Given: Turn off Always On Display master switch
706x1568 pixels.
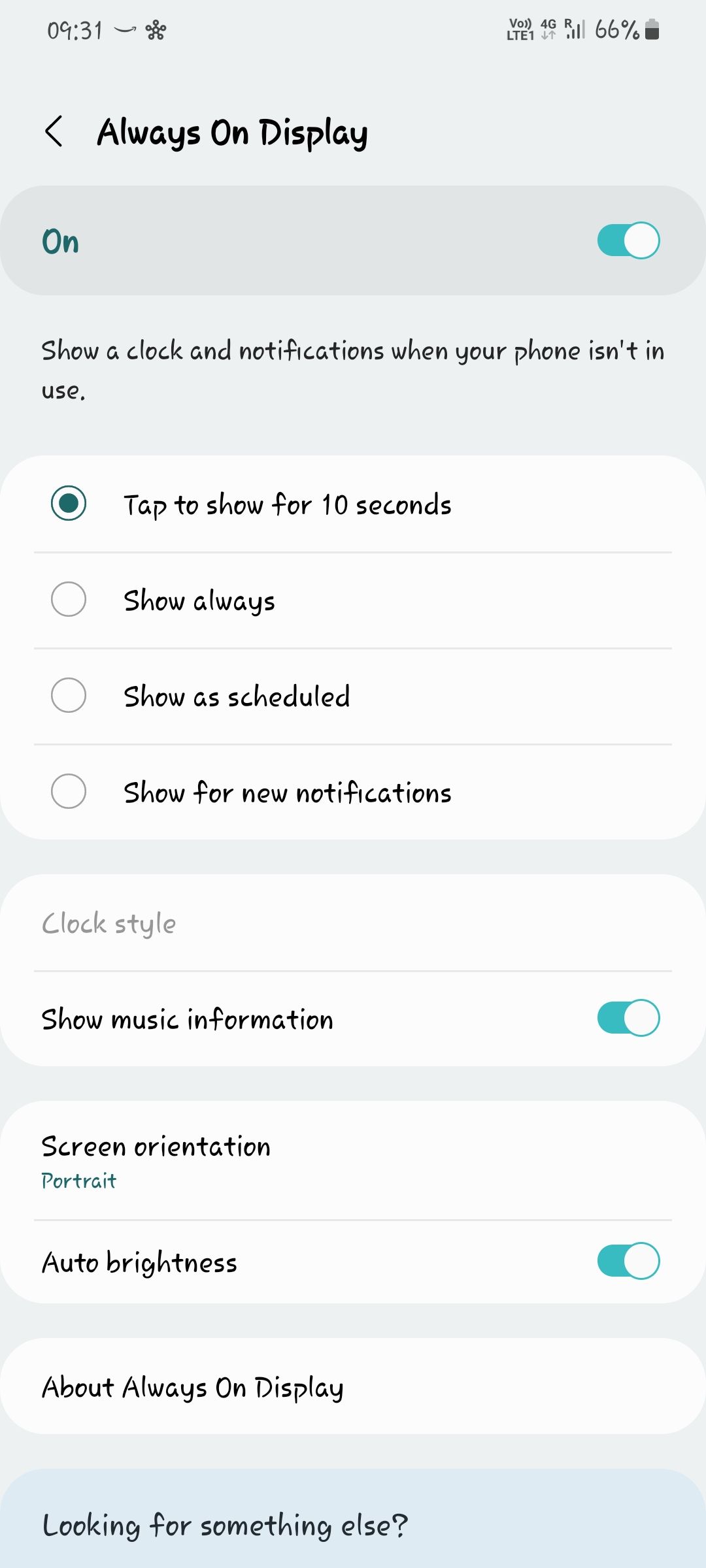Looking at the screenshot, I should click(x=629, y=240).
